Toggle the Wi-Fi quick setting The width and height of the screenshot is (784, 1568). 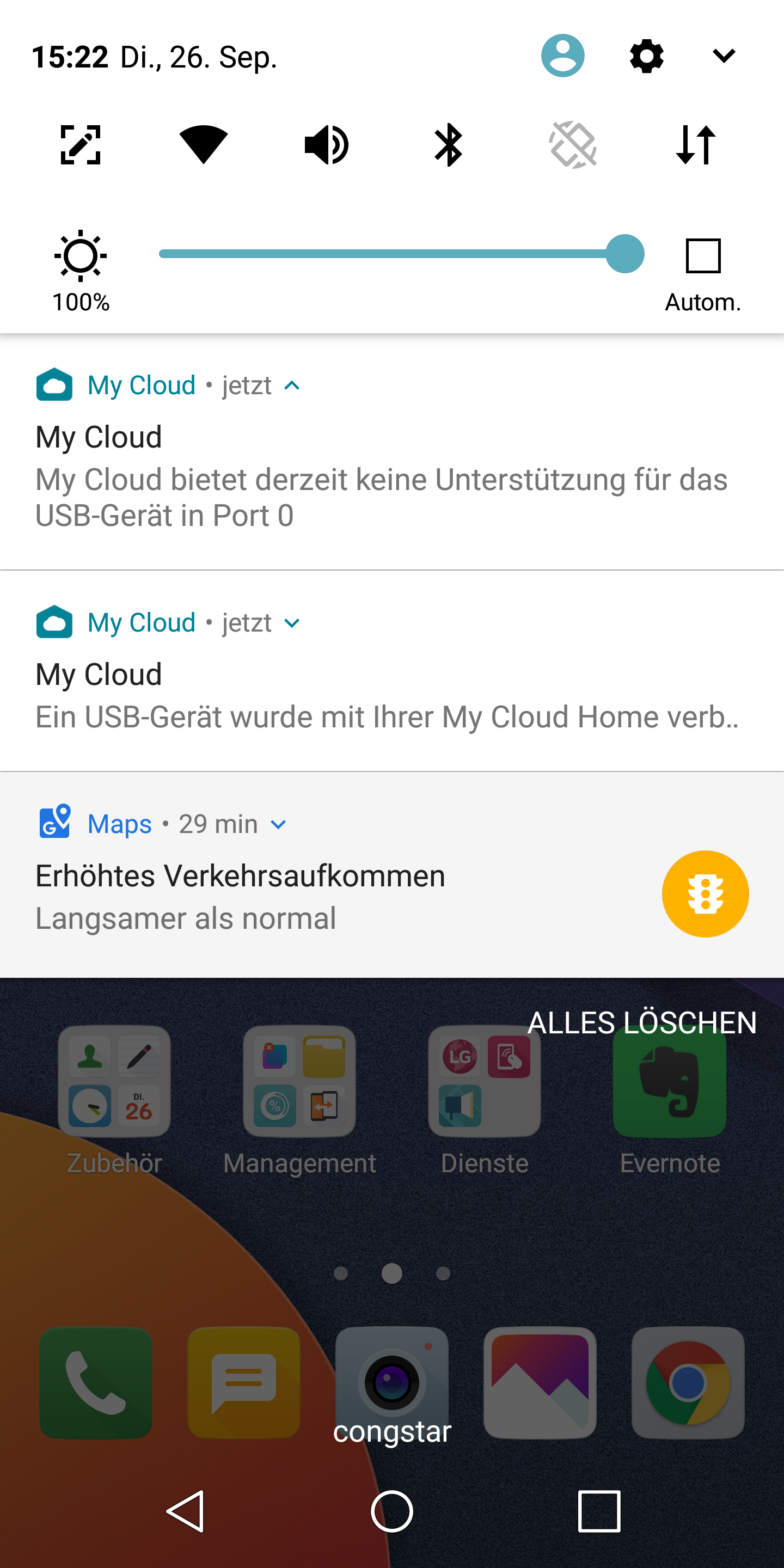[x=203, y=145]
